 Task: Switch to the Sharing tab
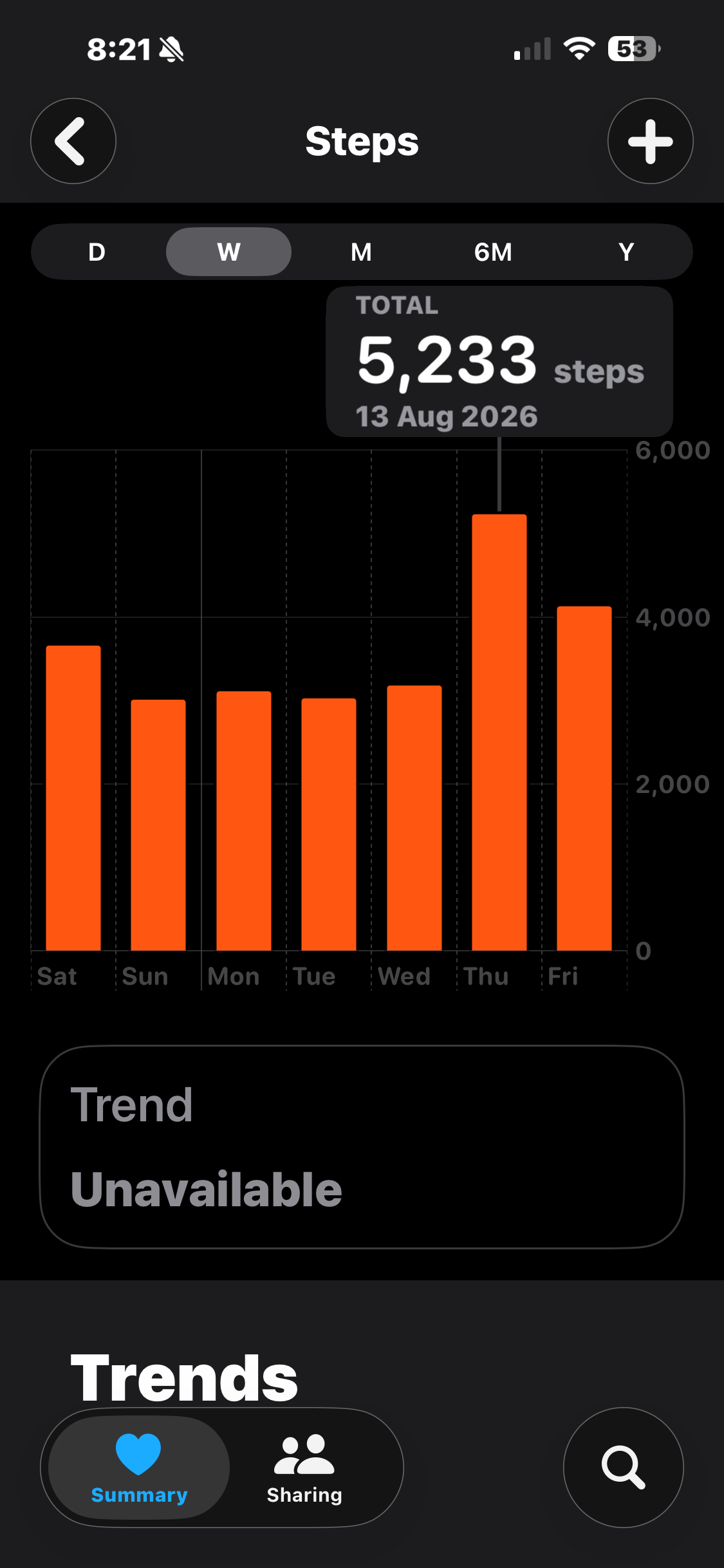[x=304, y=1468]
